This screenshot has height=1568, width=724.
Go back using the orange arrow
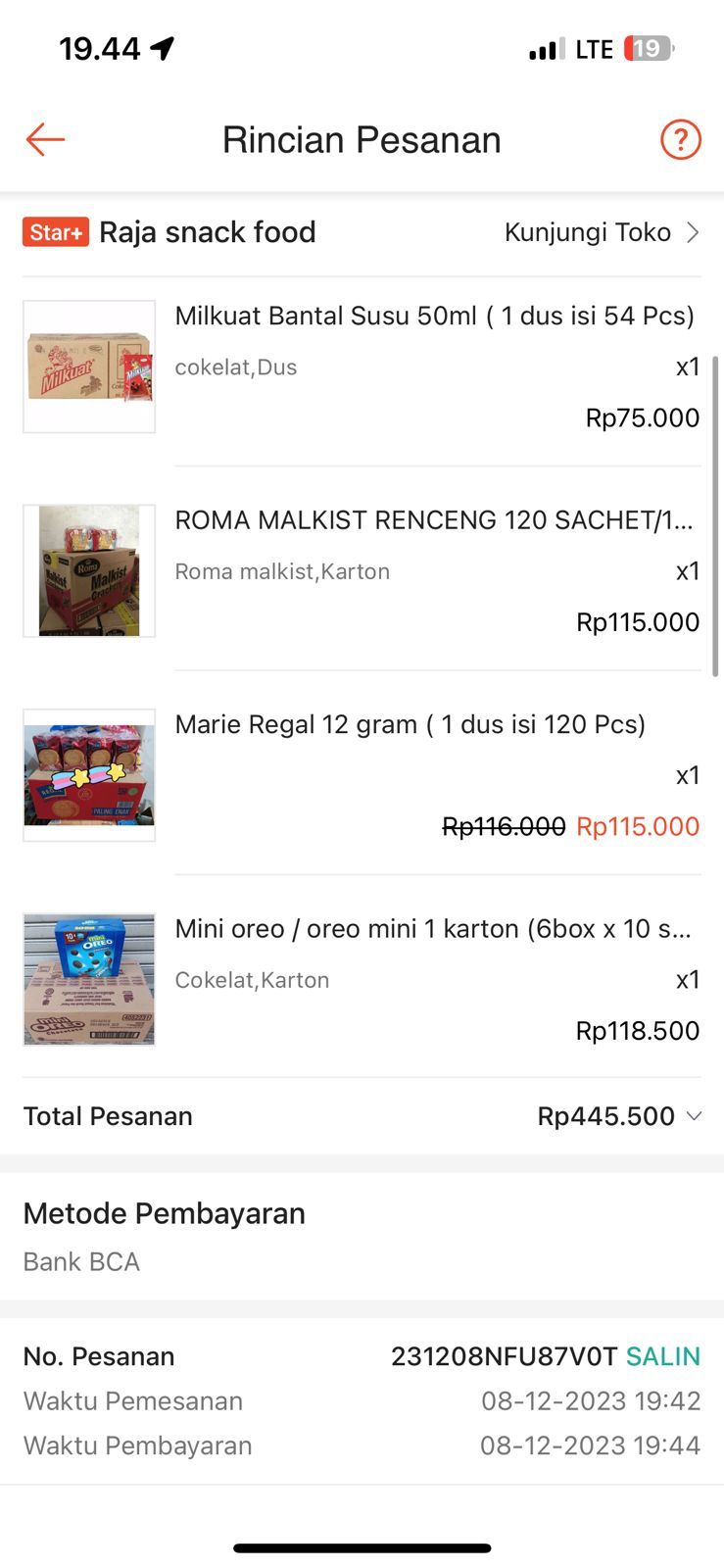(x=45, y=140)
